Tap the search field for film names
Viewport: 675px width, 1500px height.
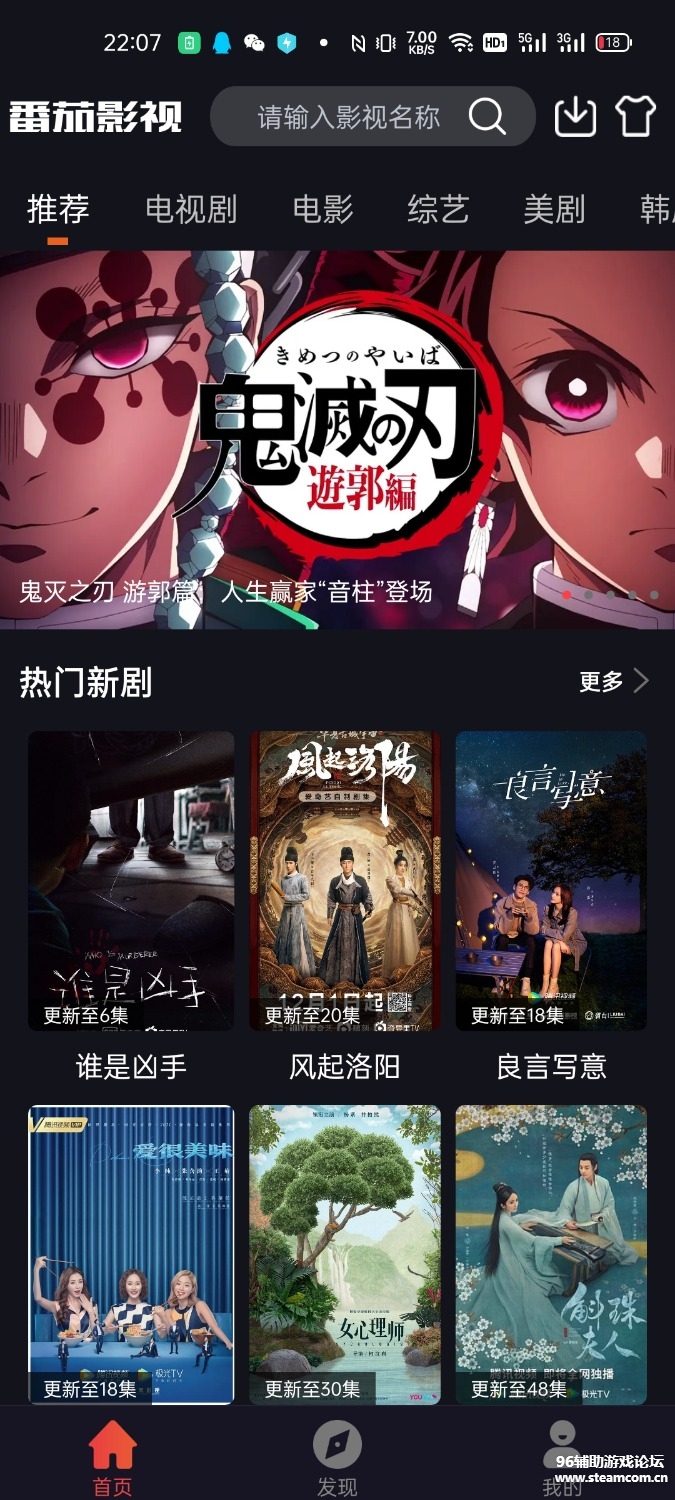(x=350, y=118)
